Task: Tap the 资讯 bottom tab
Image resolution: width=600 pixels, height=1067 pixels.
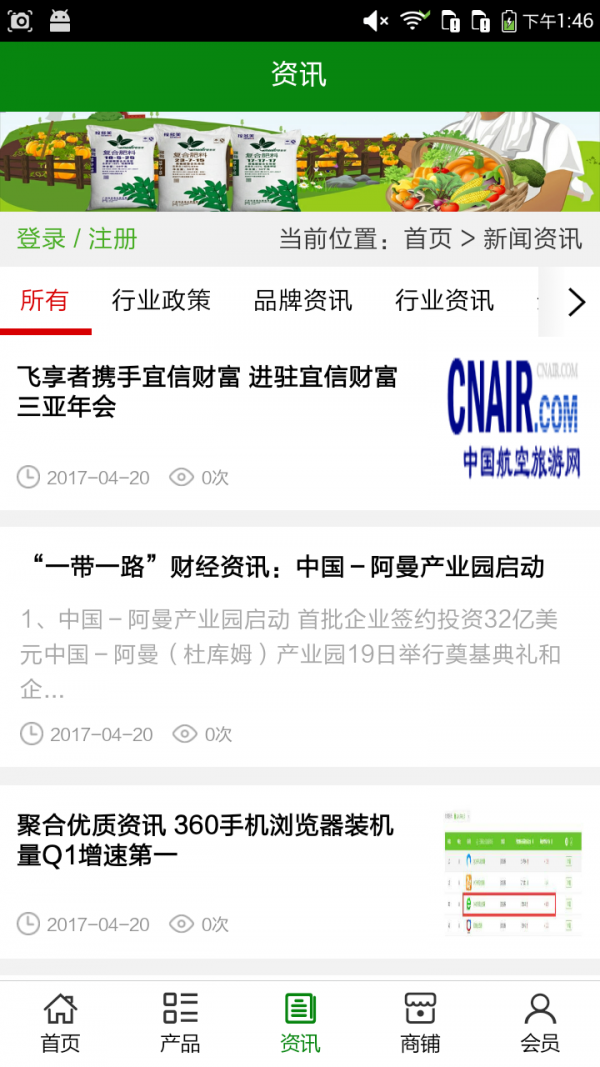Action: pos(300,1024)
